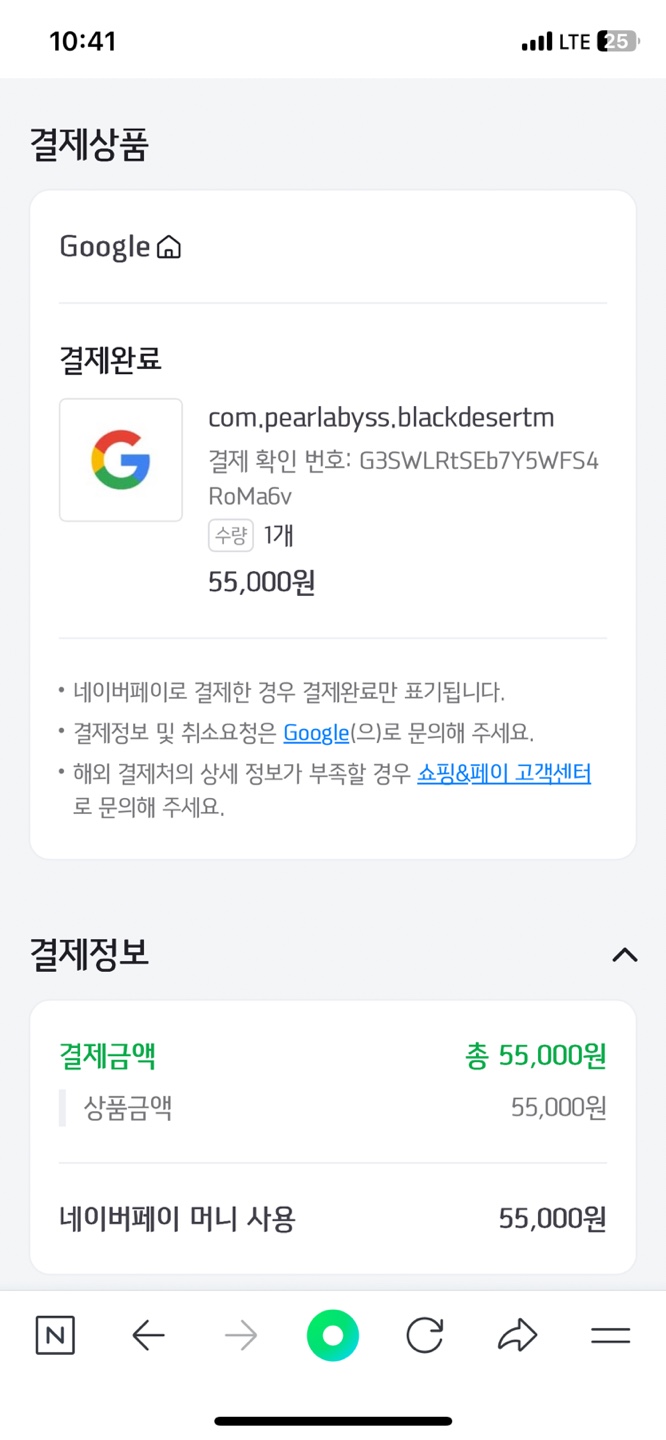Image resolution: width=666 pixels, height=1440 pixels.
Task: Open the 쇼핑&페이 고객센터 link
Action: point(504,773)
